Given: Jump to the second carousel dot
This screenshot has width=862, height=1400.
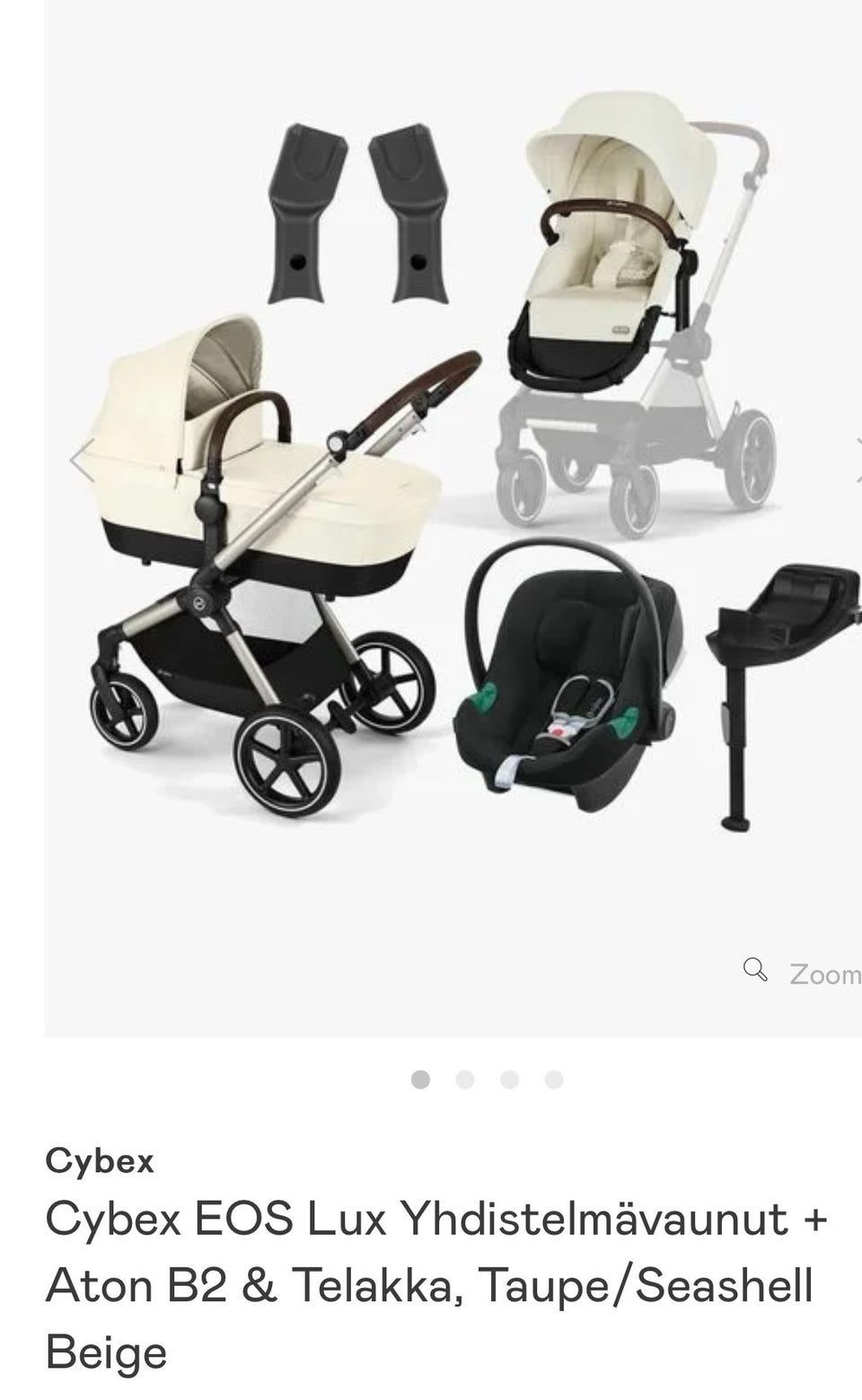Looking at the screenshot, I should click(x=465, y=1079).
